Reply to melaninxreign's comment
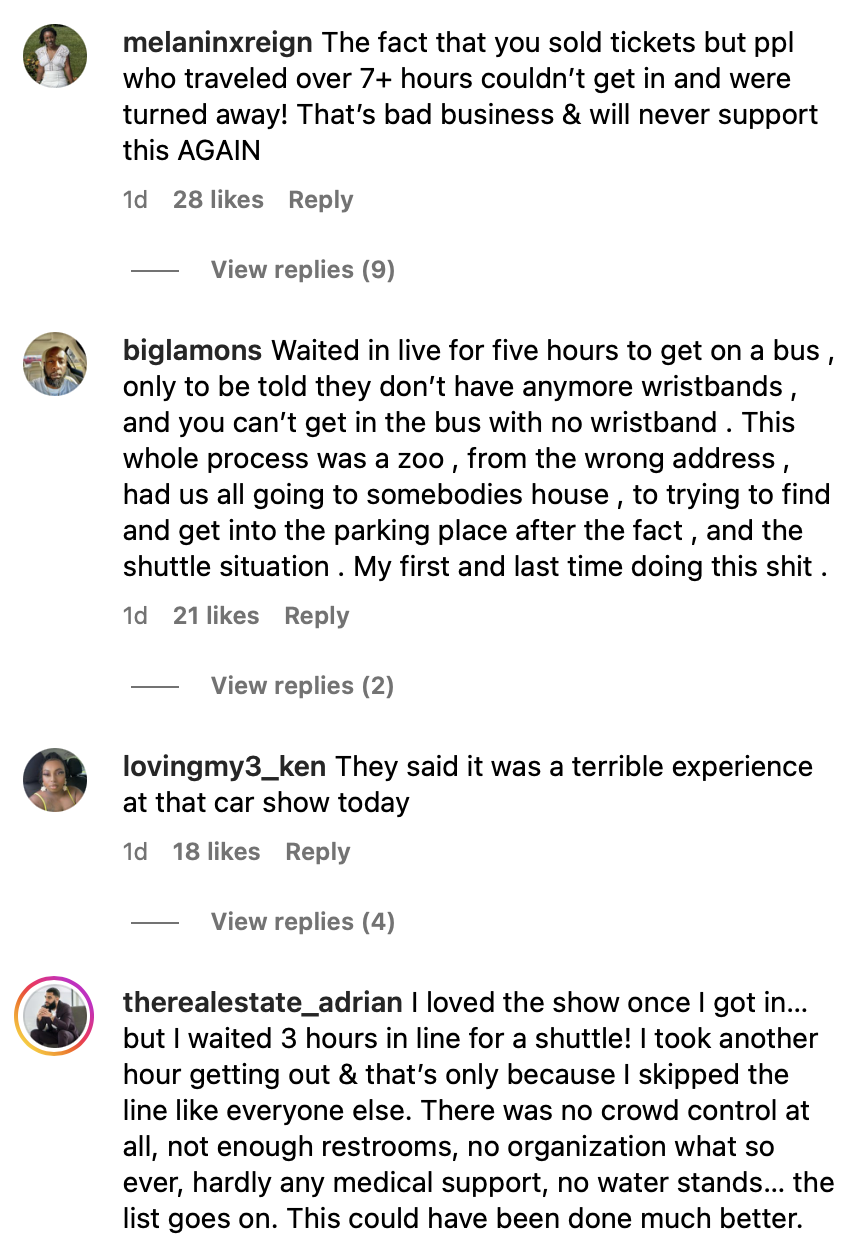 [x=320, y=200]
